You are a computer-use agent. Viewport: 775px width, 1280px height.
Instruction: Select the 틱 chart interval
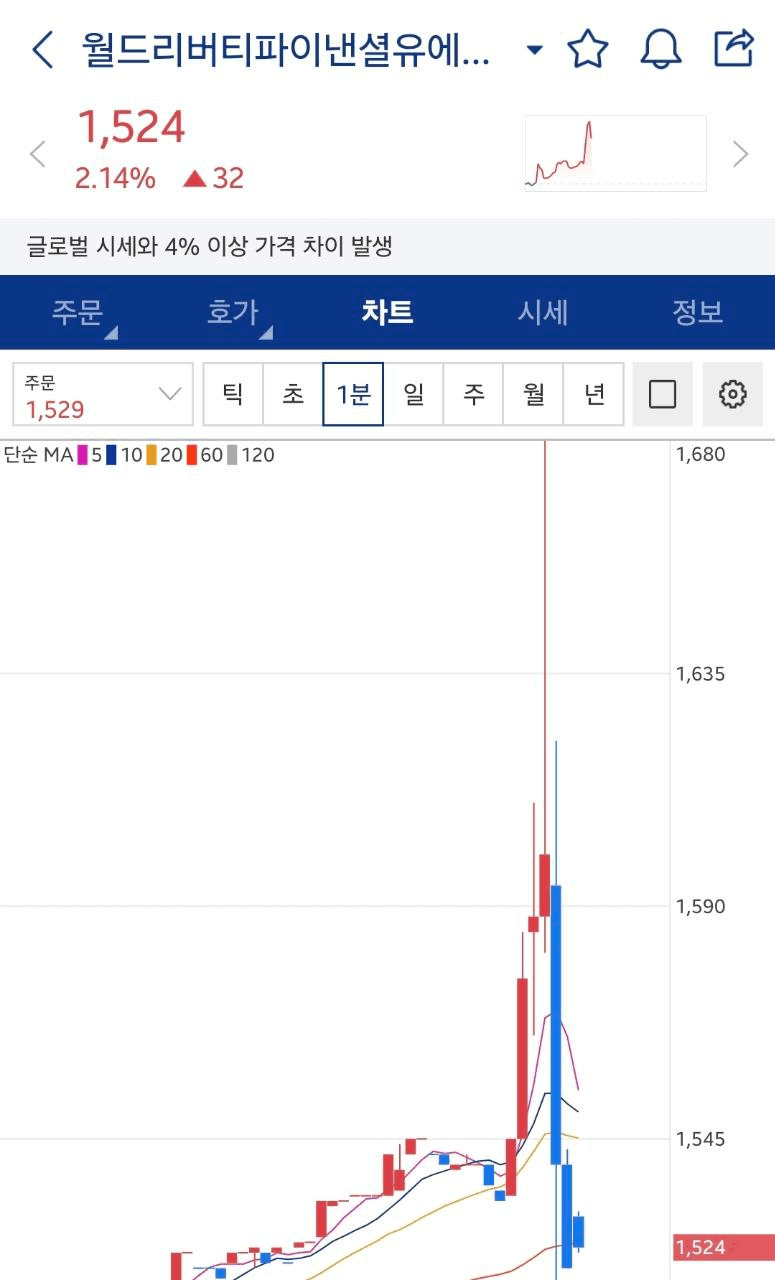[x=233, y=394]
